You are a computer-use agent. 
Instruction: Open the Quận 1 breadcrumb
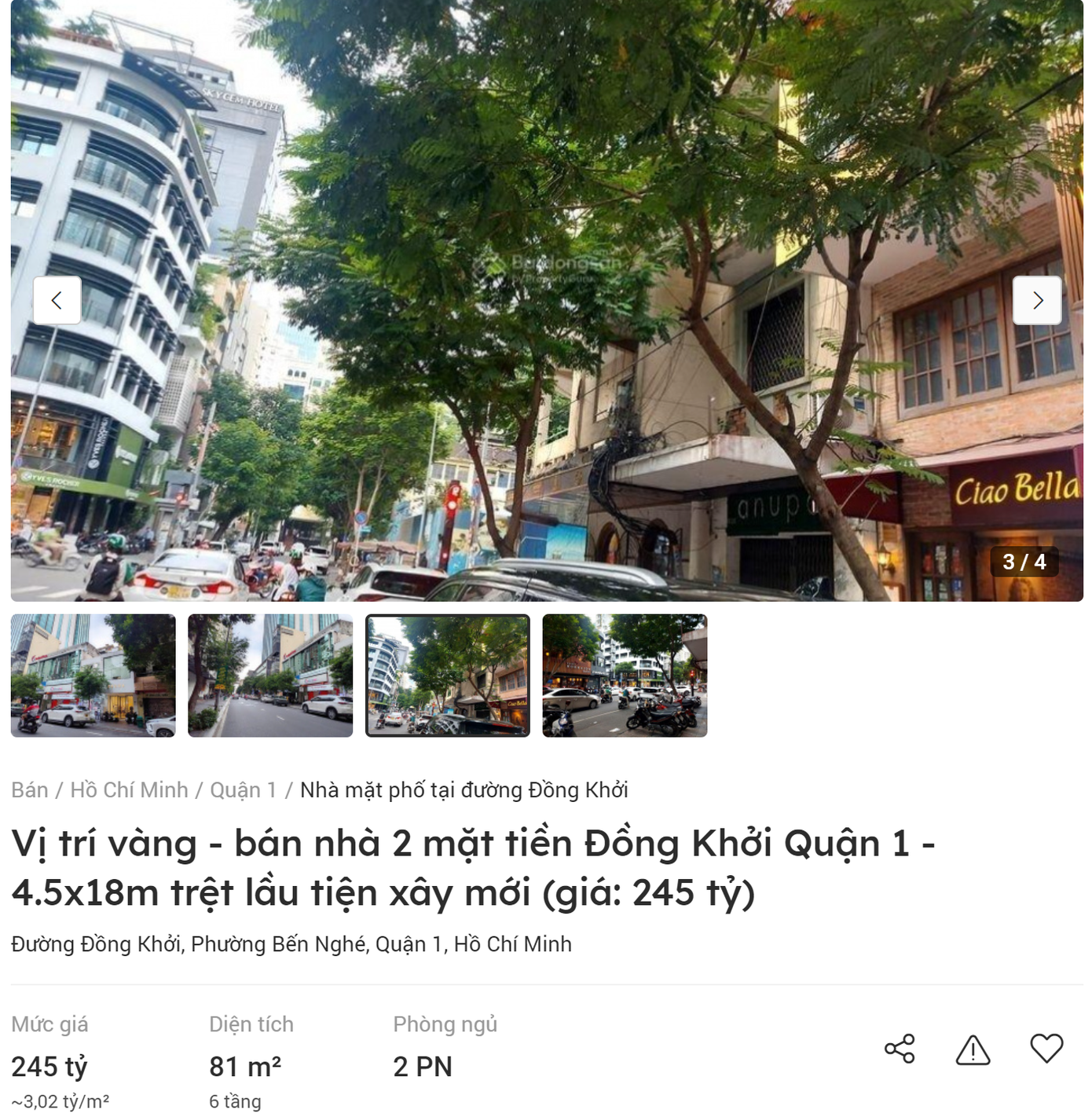click(x=243, y=791)
